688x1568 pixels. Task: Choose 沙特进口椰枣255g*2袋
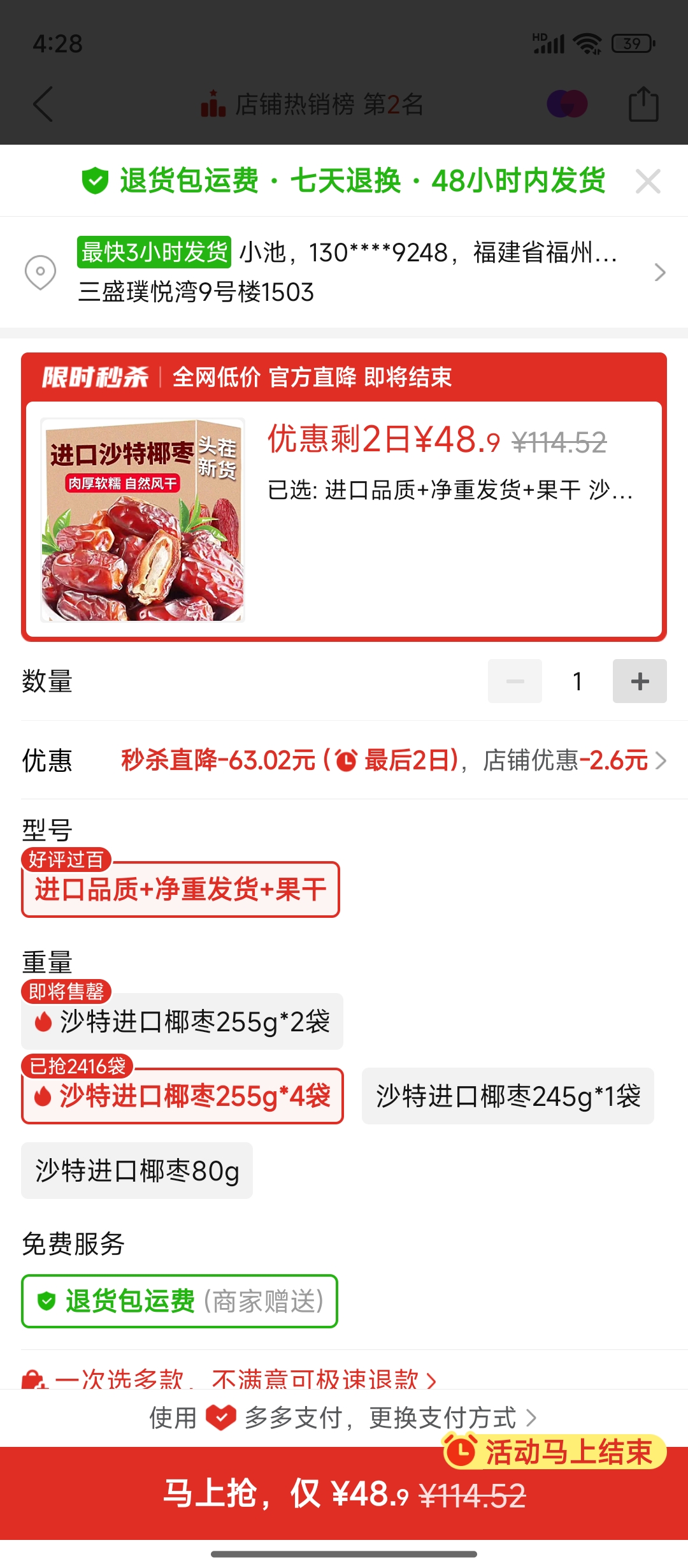click(182, 1022)
